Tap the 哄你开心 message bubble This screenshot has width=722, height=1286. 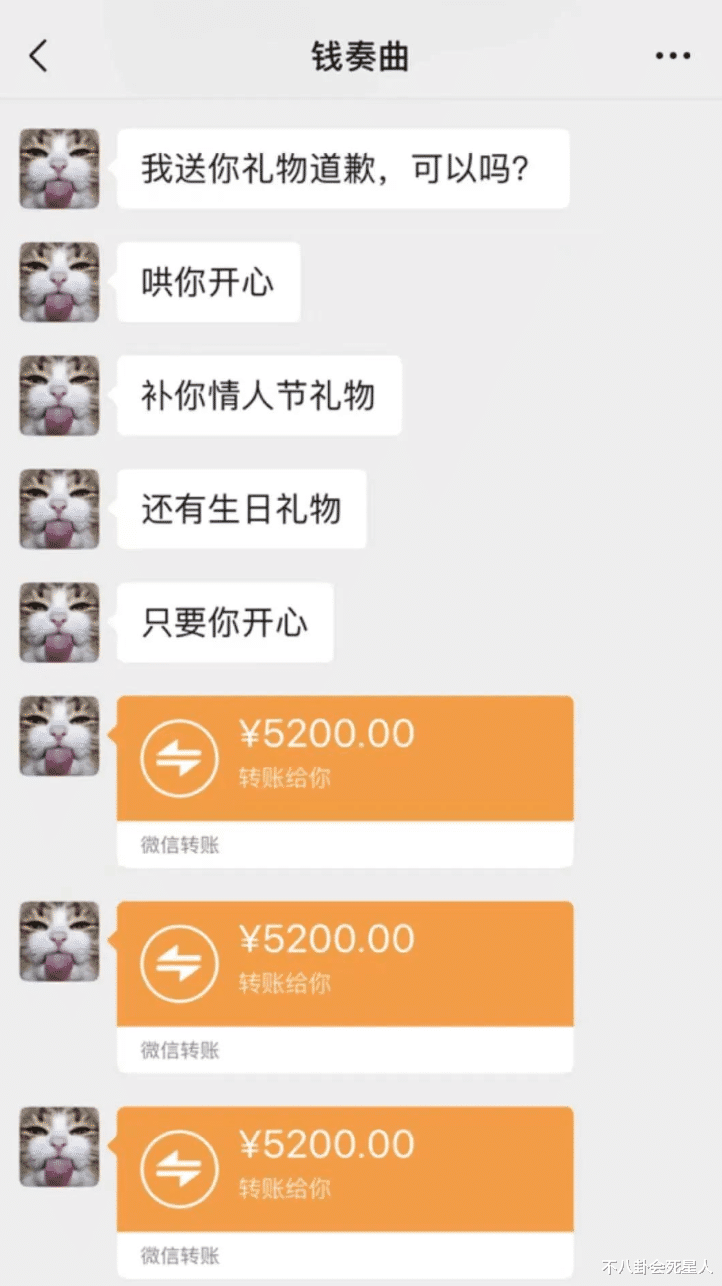(208, 282)
